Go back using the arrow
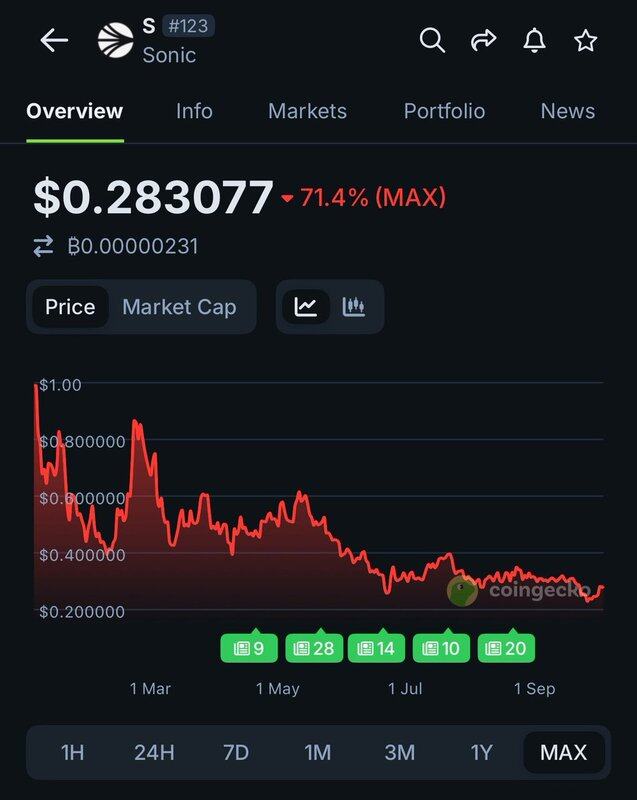Viewport: 637px width, 800px height. point(54,40)
